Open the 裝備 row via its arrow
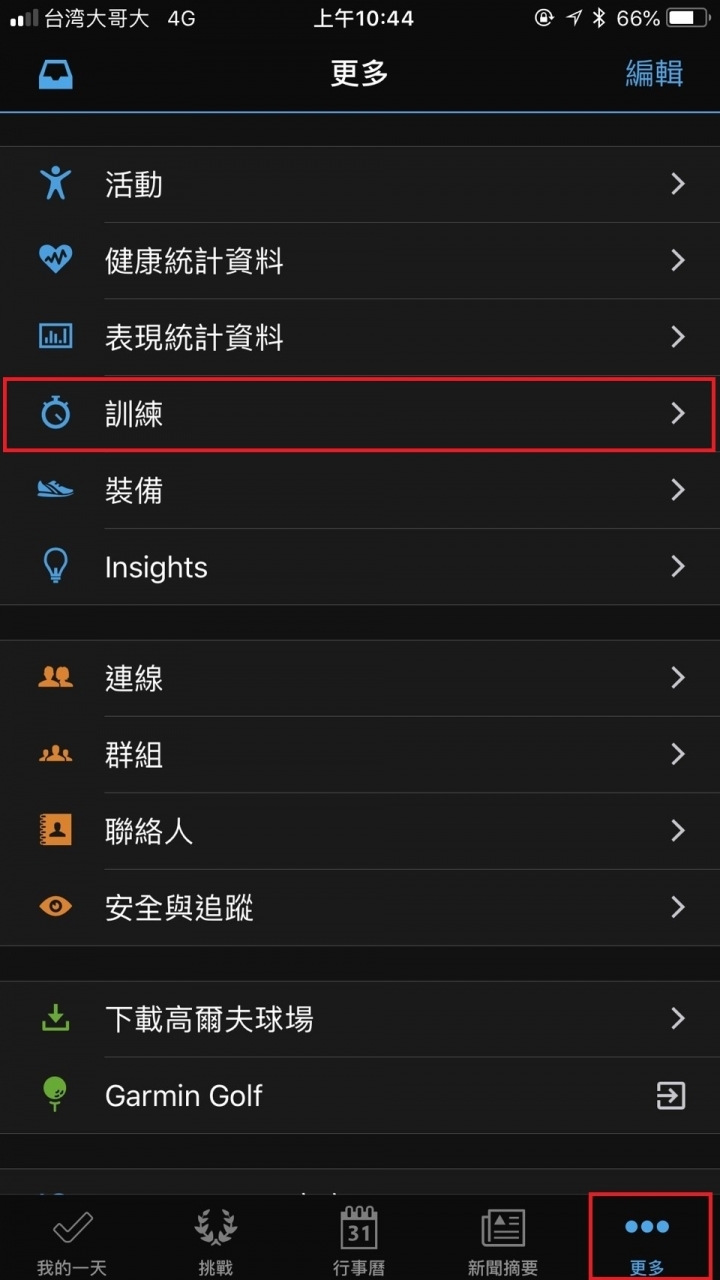The image size is (720, 1280). click(x=678, y=490)
